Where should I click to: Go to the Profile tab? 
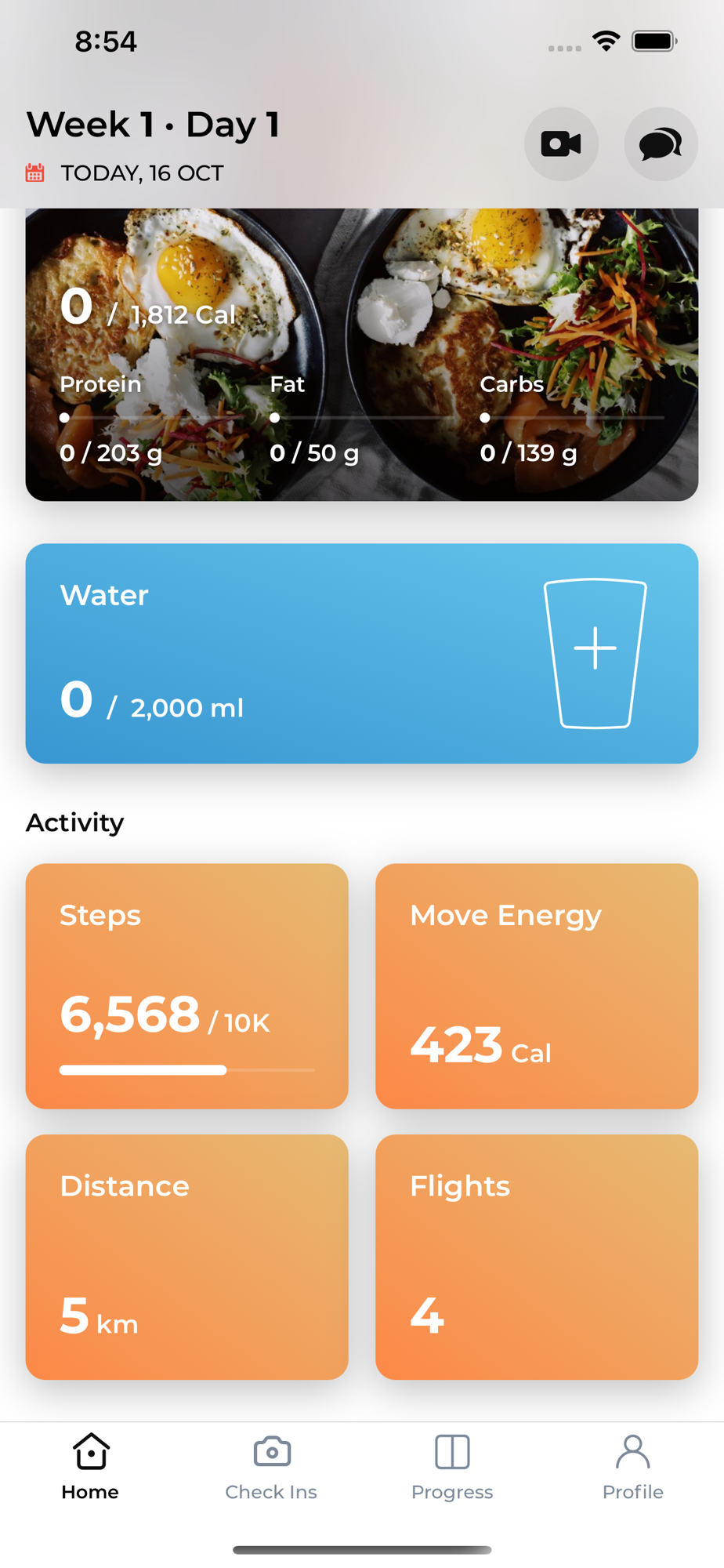click(x=632, y=1468)
